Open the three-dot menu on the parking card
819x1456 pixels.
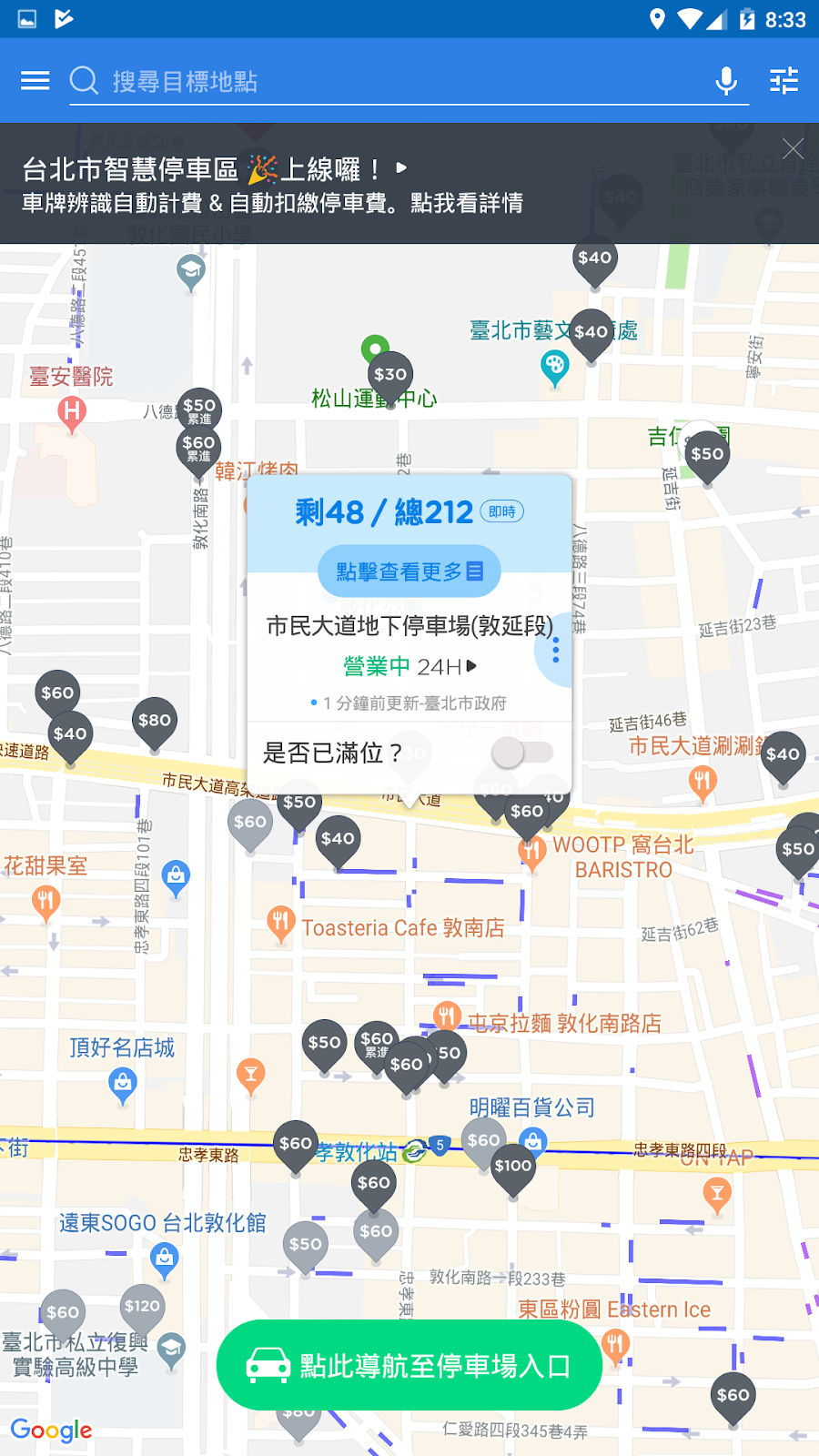[x=557, y=650]
